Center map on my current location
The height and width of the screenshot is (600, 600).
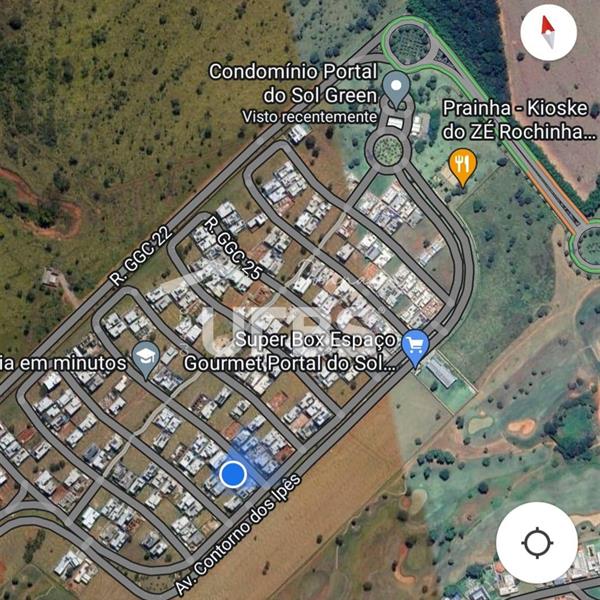(536, 543)
